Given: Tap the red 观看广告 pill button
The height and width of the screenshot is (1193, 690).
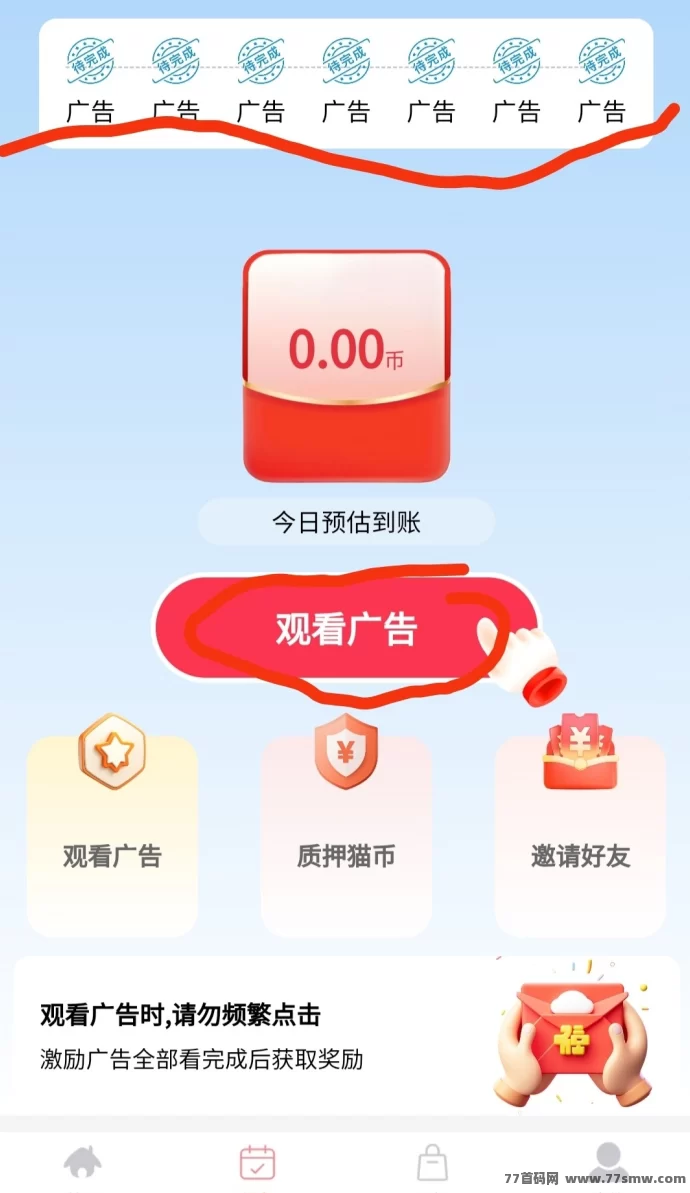Looking at the screenshot, I should click(x=346, y=628).
